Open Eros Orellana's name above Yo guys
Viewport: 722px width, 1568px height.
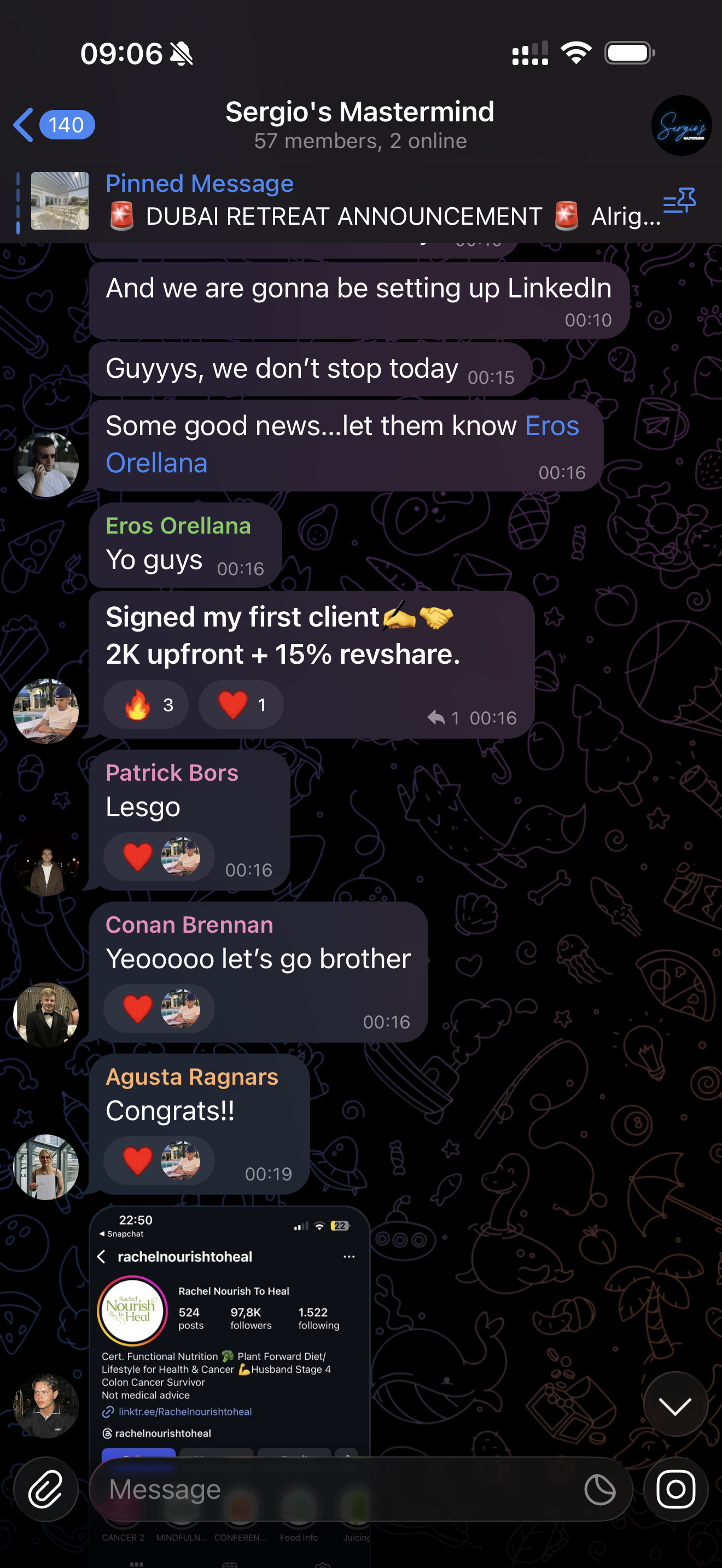[x=178, y=525]
